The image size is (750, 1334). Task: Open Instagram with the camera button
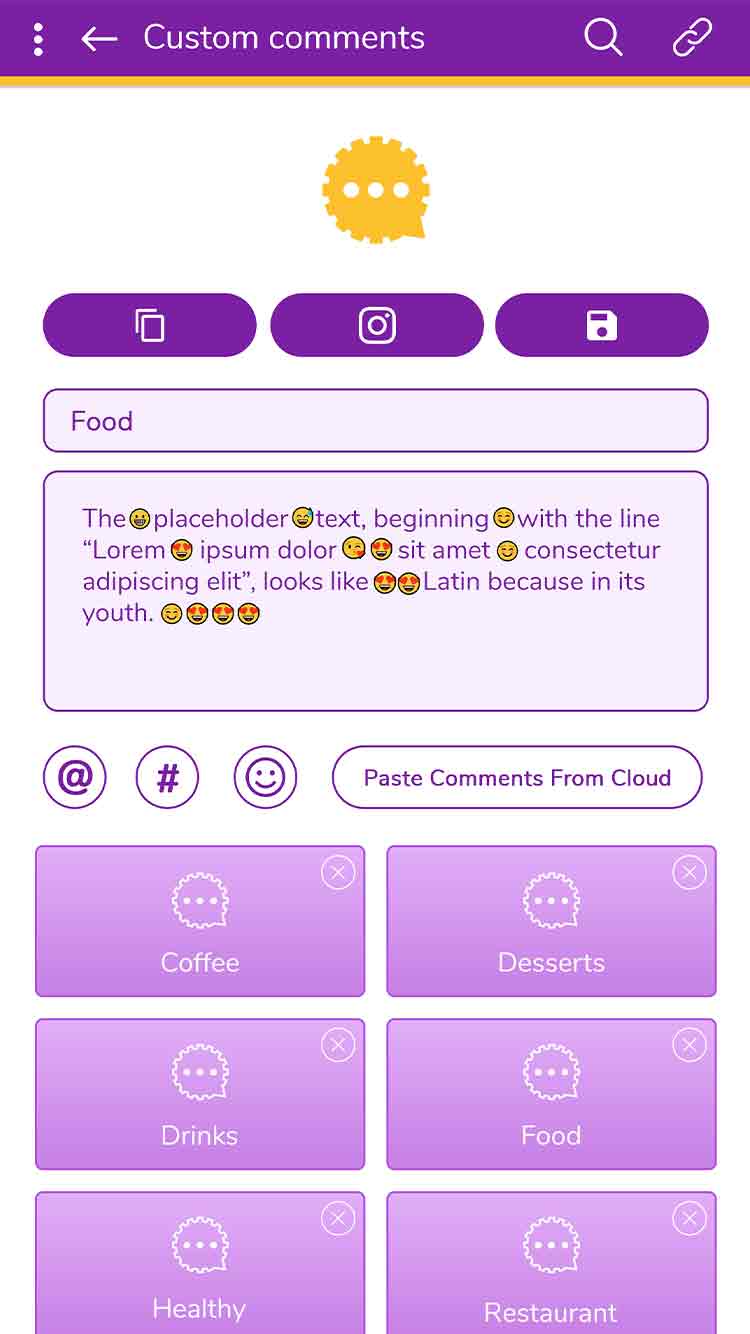[x=377, y=325]
